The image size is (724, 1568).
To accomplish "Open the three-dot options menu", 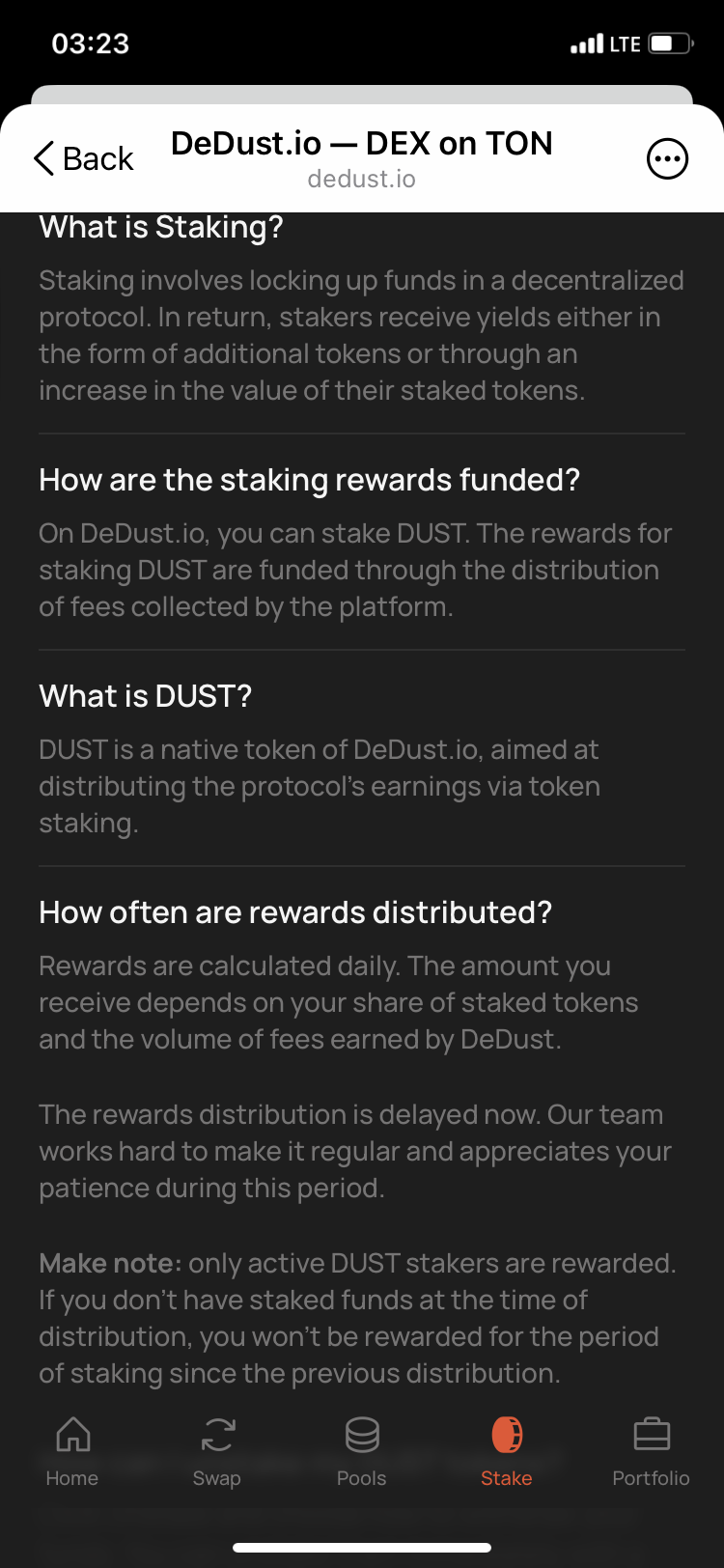I will tap(667, 159).
